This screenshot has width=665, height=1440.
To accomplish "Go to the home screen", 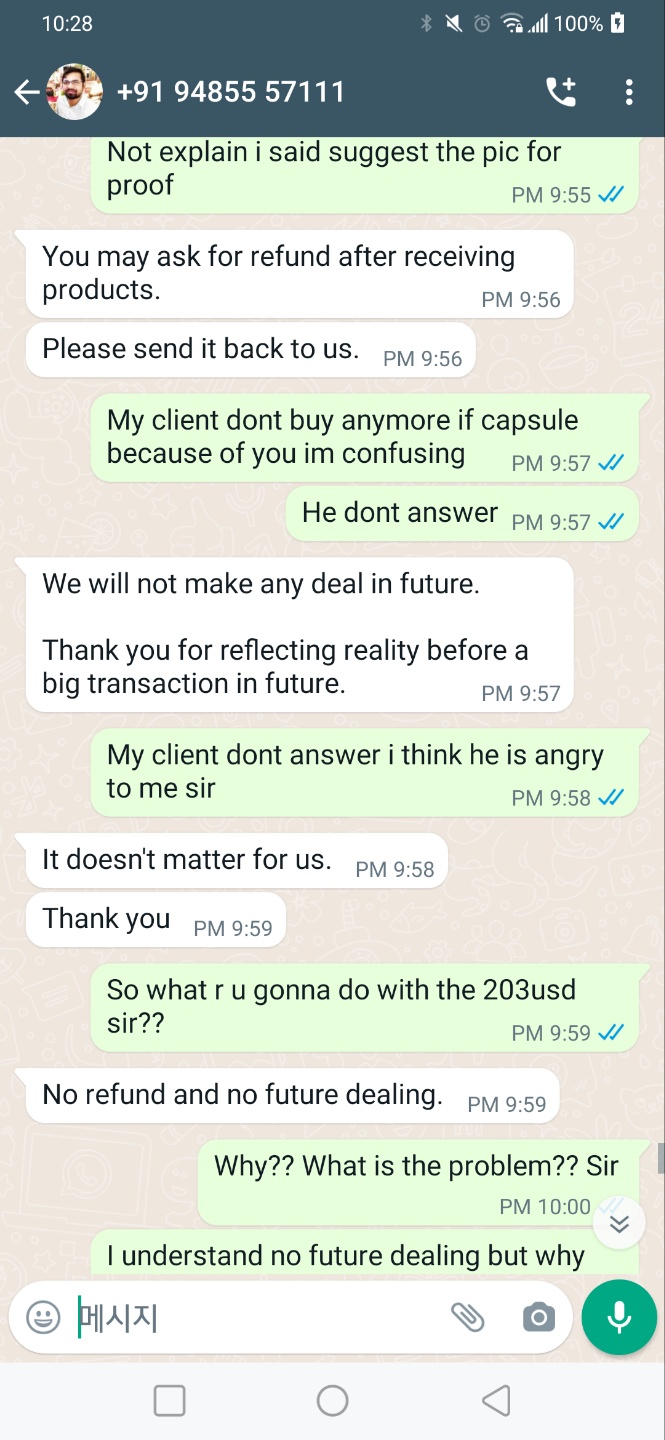I will [332, 1401].
